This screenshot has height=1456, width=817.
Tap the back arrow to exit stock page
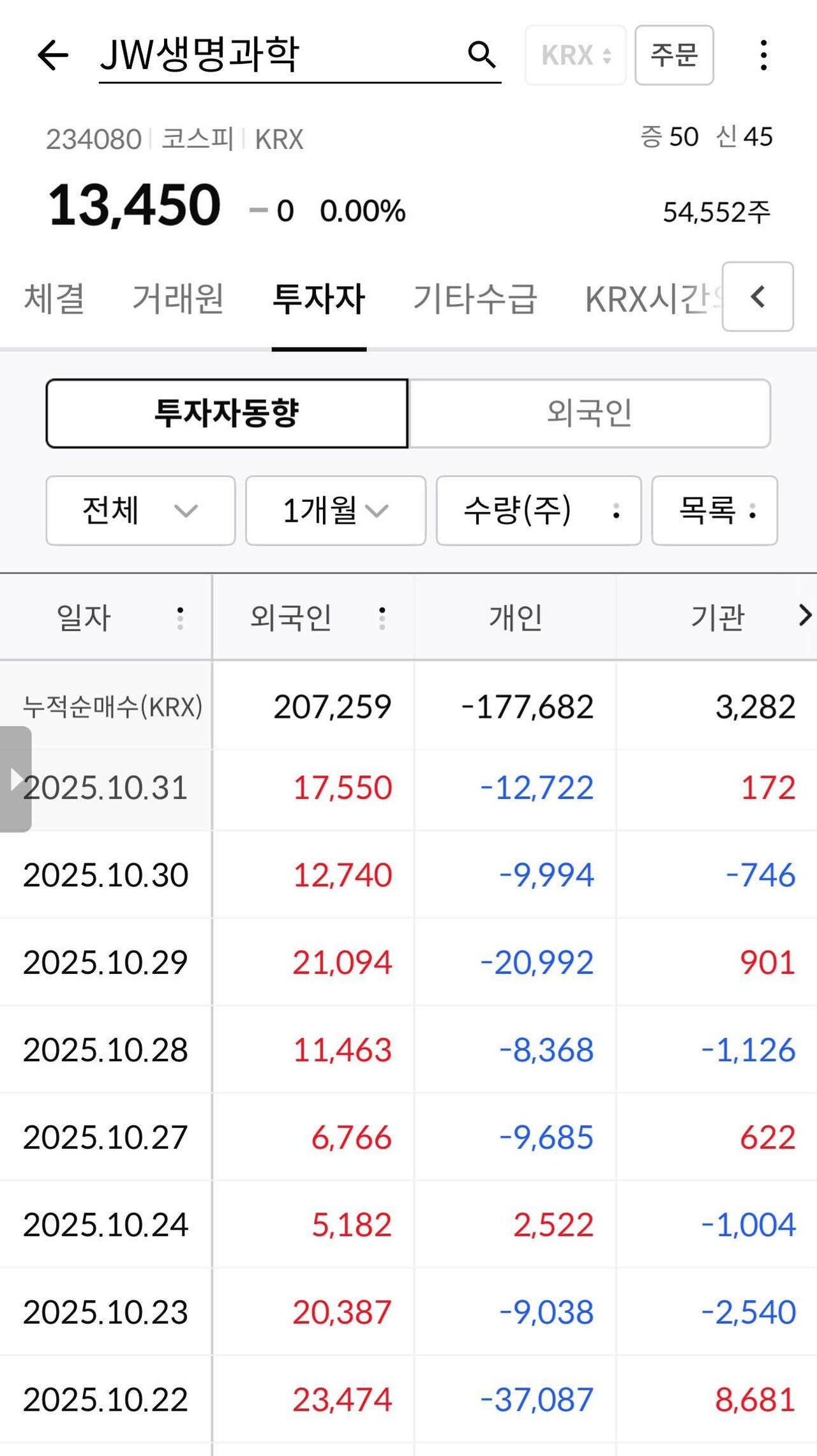(54, 54)
